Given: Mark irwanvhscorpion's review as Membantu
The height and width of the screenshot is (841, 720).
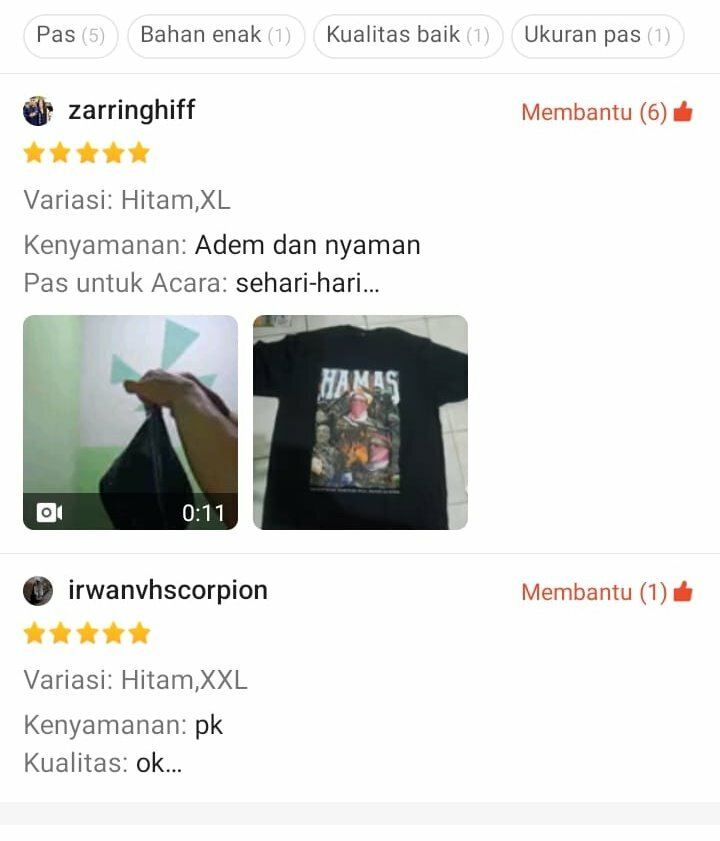Looking at the screenshot, I should pos(607,592).
